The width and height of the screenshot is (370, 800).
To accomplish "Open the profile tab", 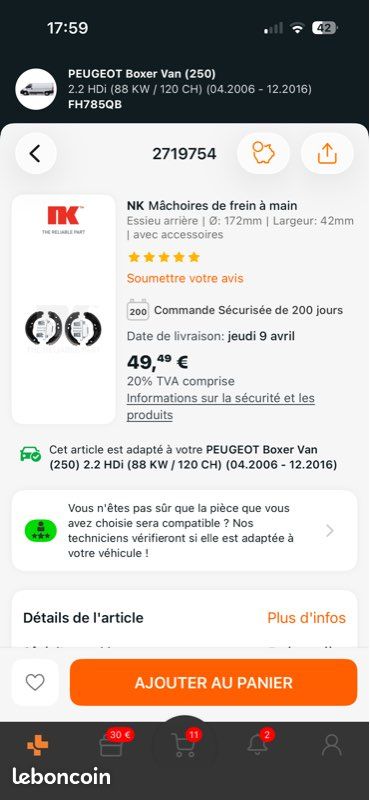I will click(332, 745).
